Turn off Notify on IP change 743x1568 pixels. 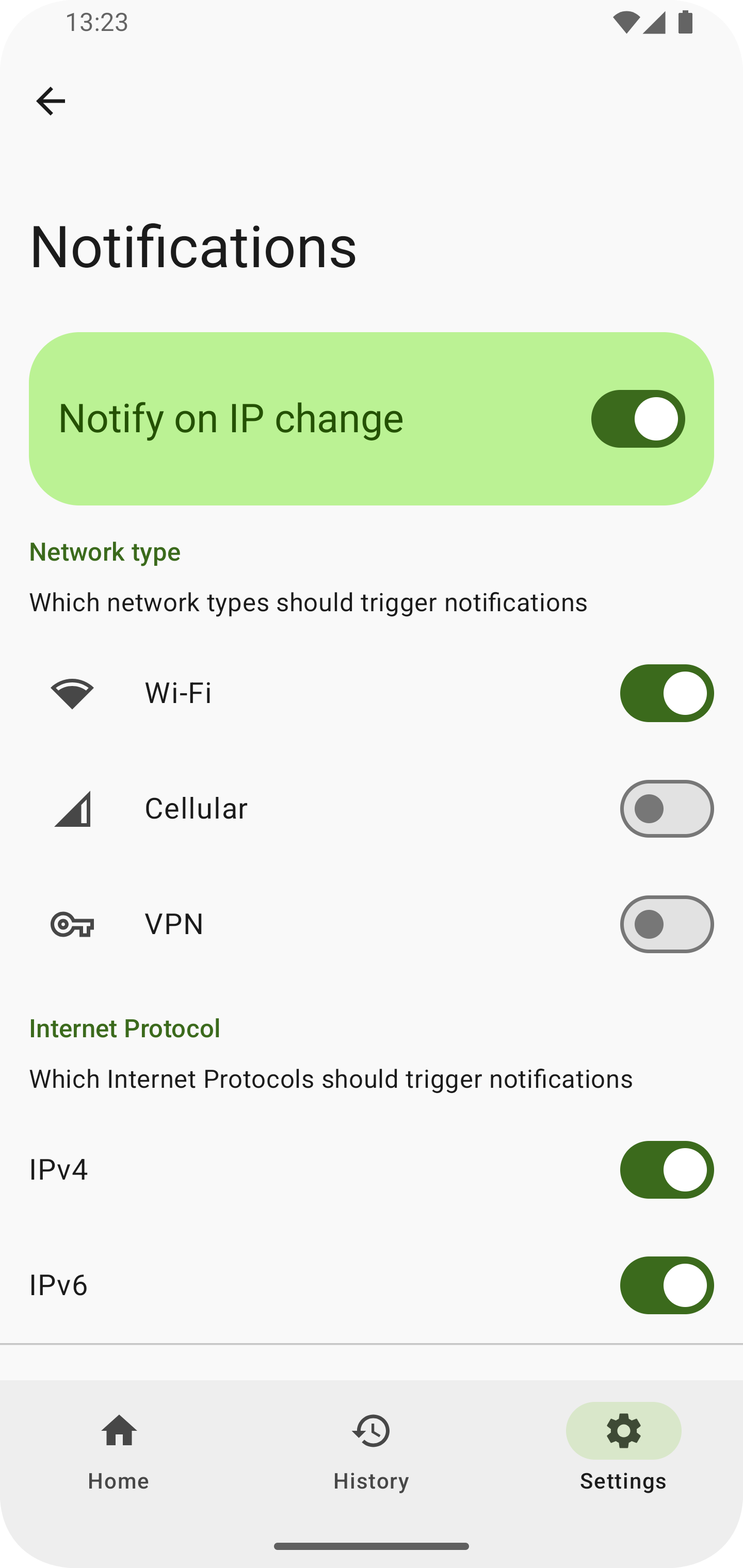pyautogui.click(x=637, y=419)
